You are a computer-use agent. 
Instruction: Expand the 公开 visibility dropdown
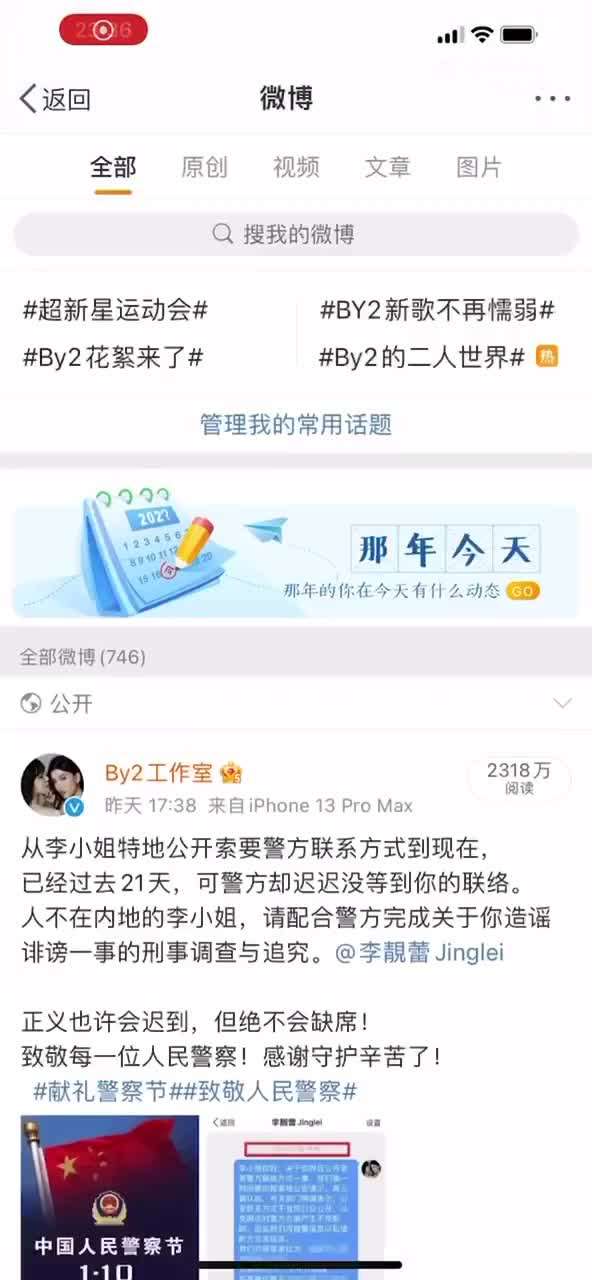click(296, 703)
